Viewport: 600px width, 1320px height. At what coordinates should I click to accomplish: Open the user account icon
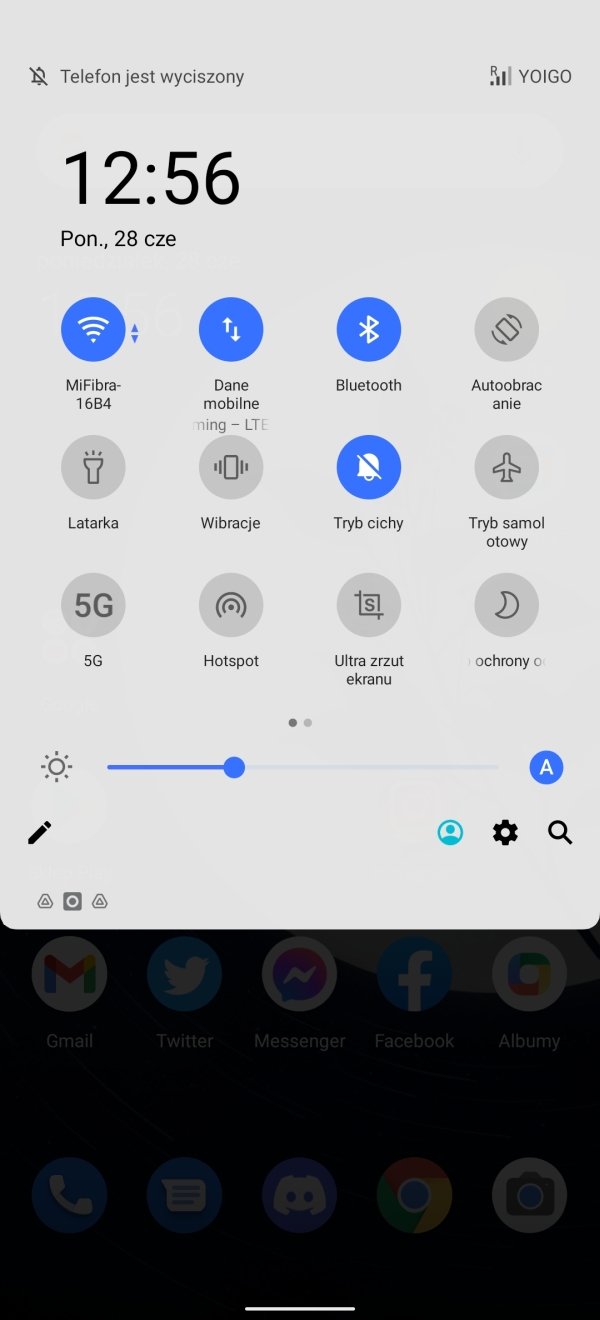pyautogui.click(x=451, y=832)
